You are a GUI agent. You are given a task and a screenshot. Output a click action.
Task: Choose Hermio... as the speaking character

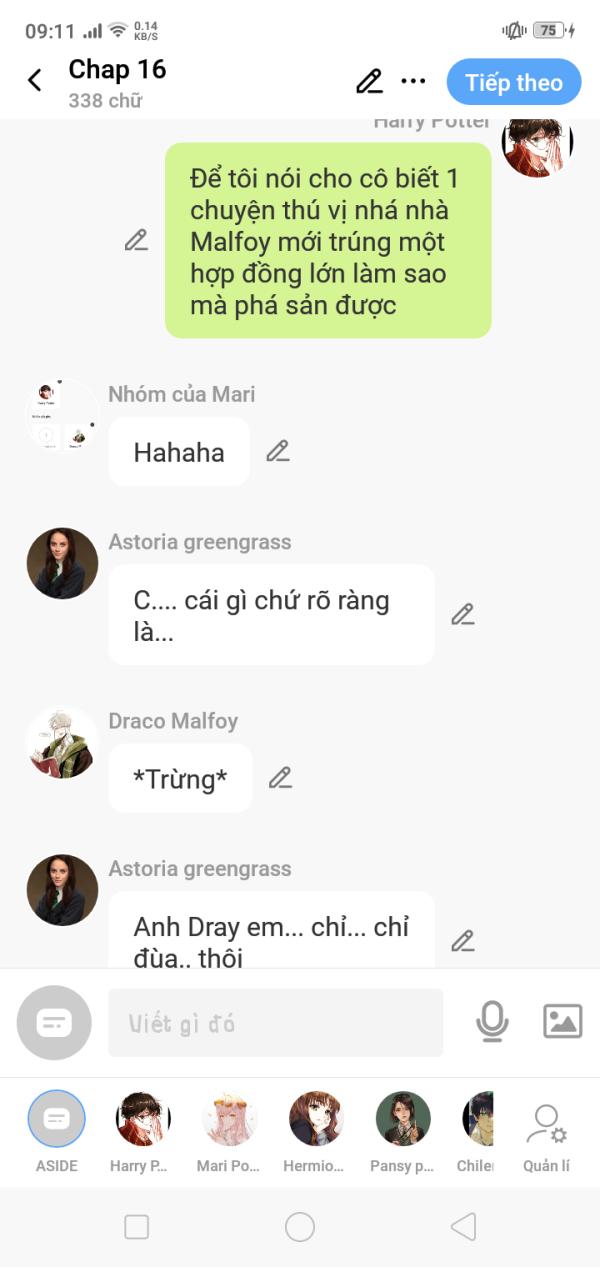click(x=316, y=1118)
